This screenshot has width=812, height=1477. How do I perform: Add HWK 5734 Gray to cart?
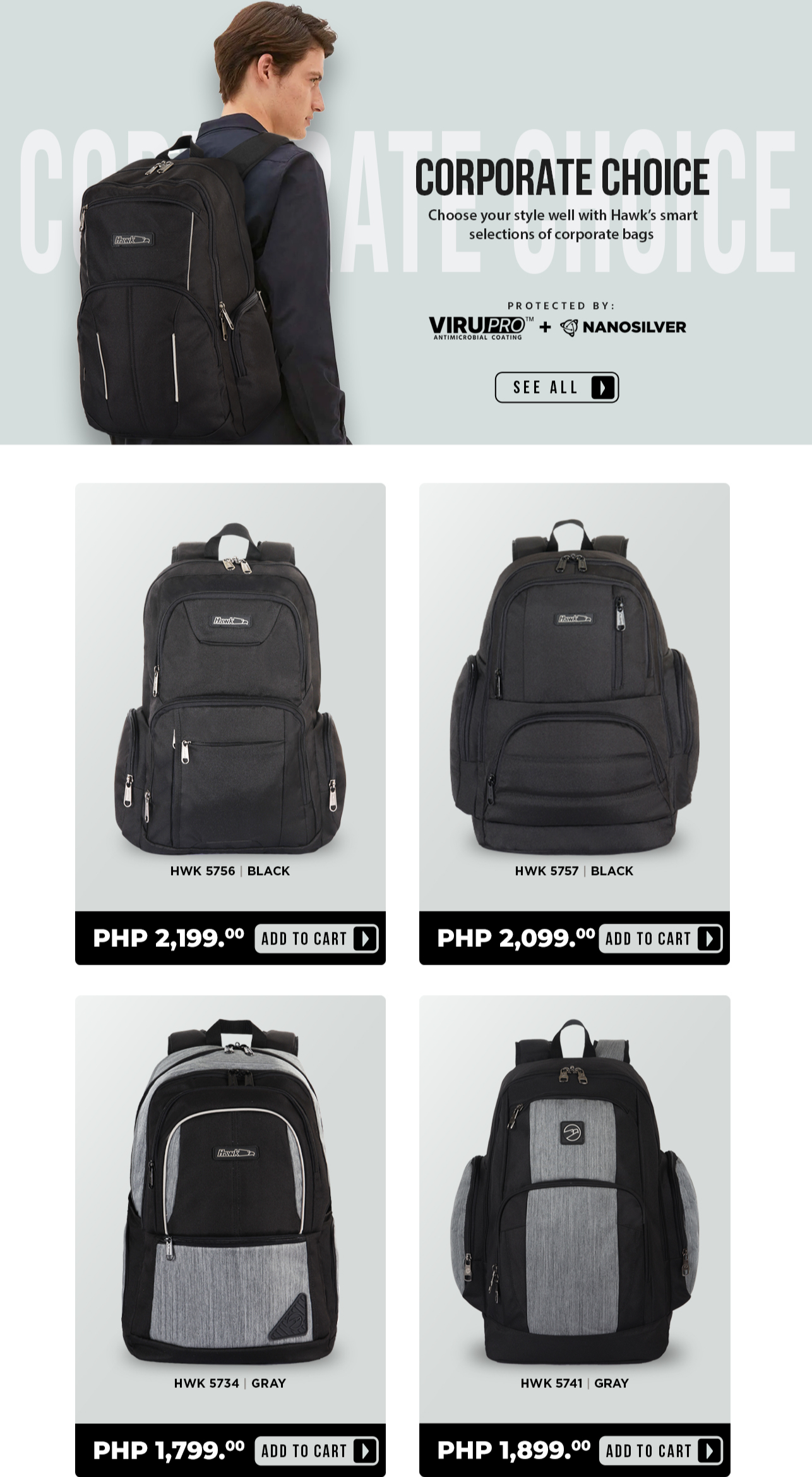316,1450
